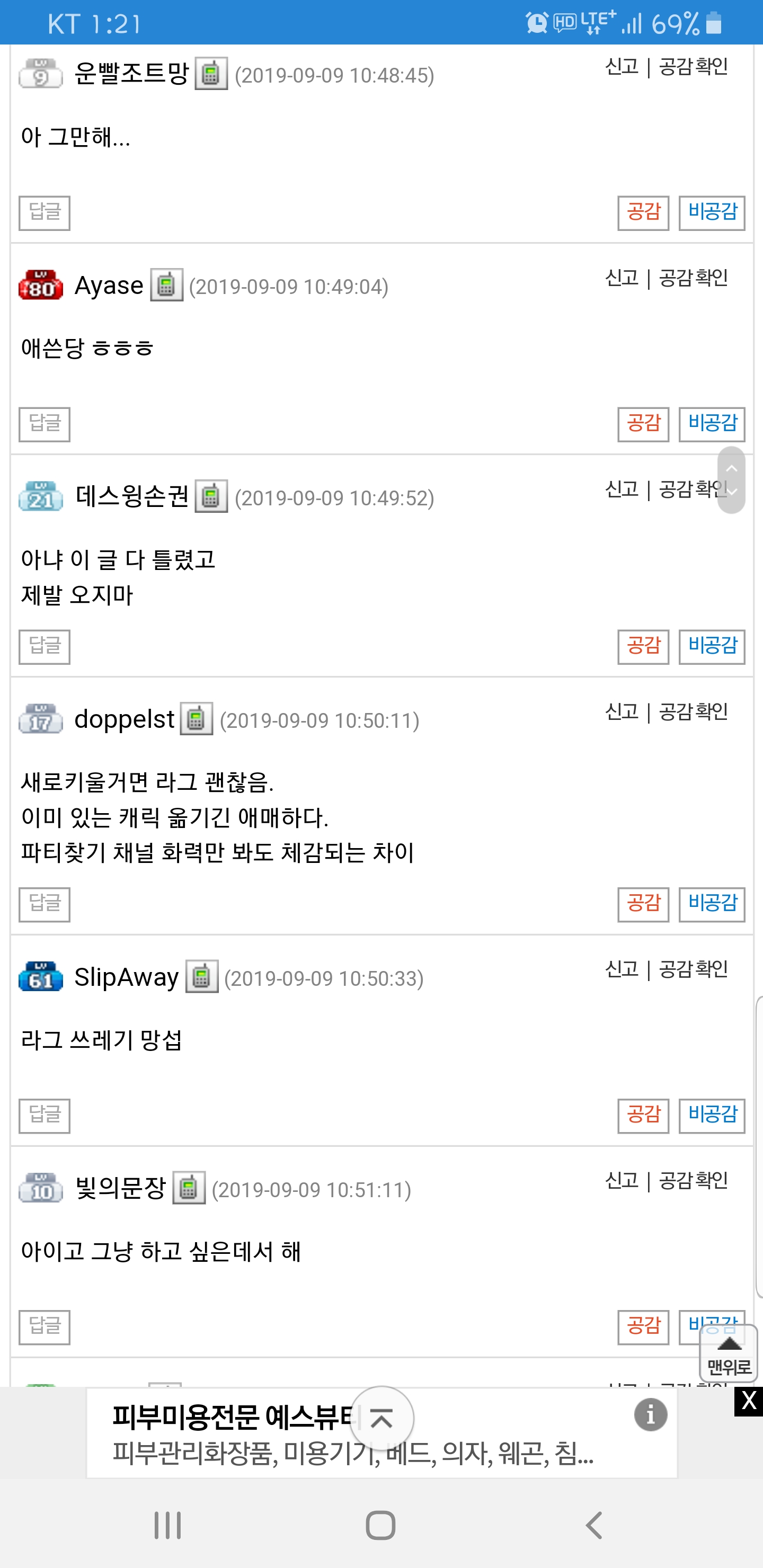Viewport: 763px width, 1568px height.
Task: Reply to SlipAway's comment
Action: tap(44, 1116)
